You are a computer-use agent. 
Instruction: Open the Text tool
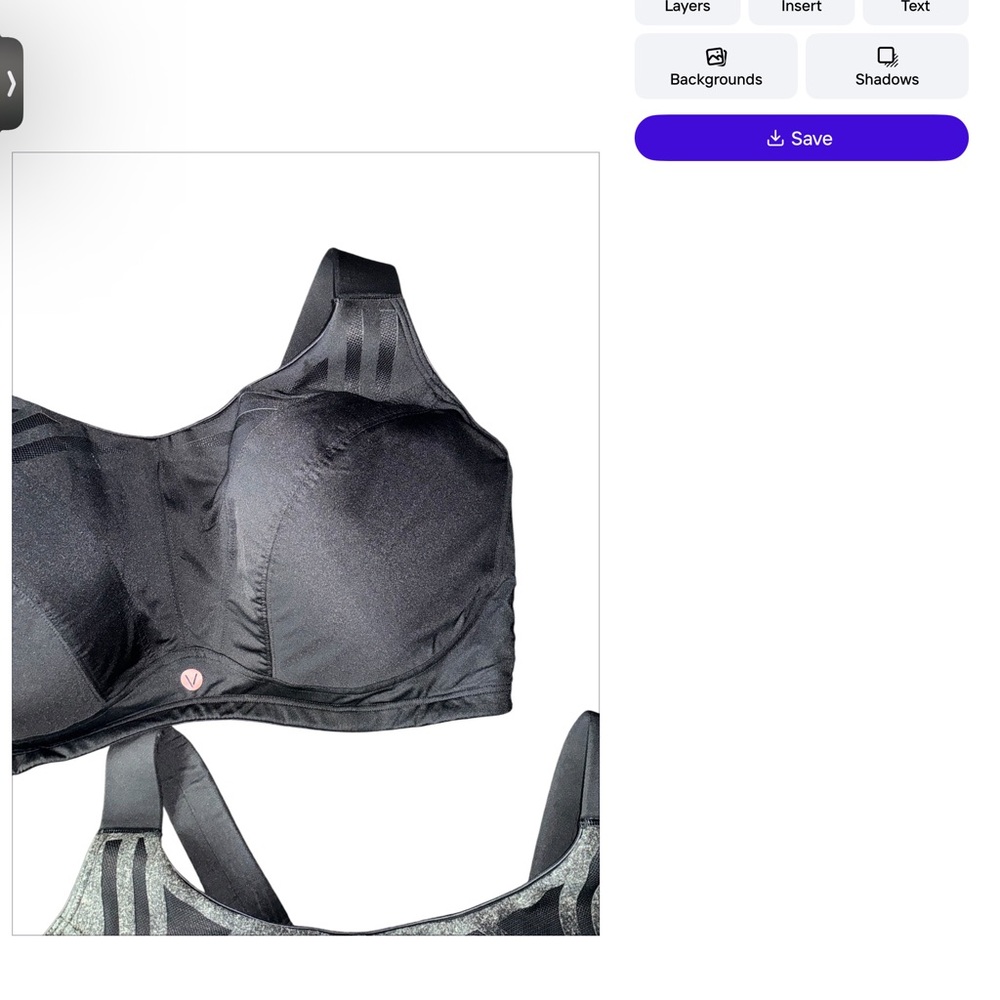[915, 8]
